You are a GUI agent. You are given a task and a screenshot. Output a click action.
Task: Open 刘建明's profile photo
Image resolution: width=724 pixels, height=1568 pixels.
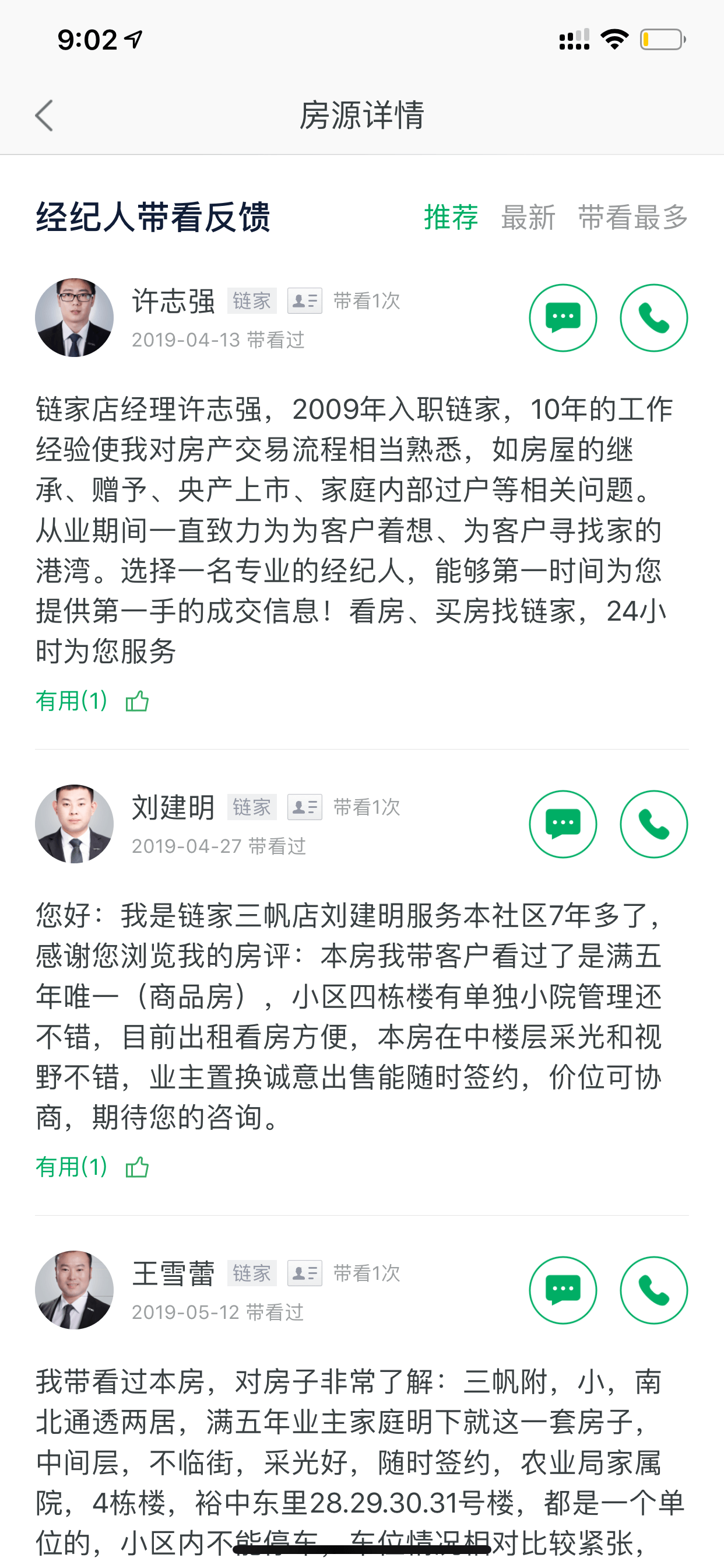tap(74, 824)
